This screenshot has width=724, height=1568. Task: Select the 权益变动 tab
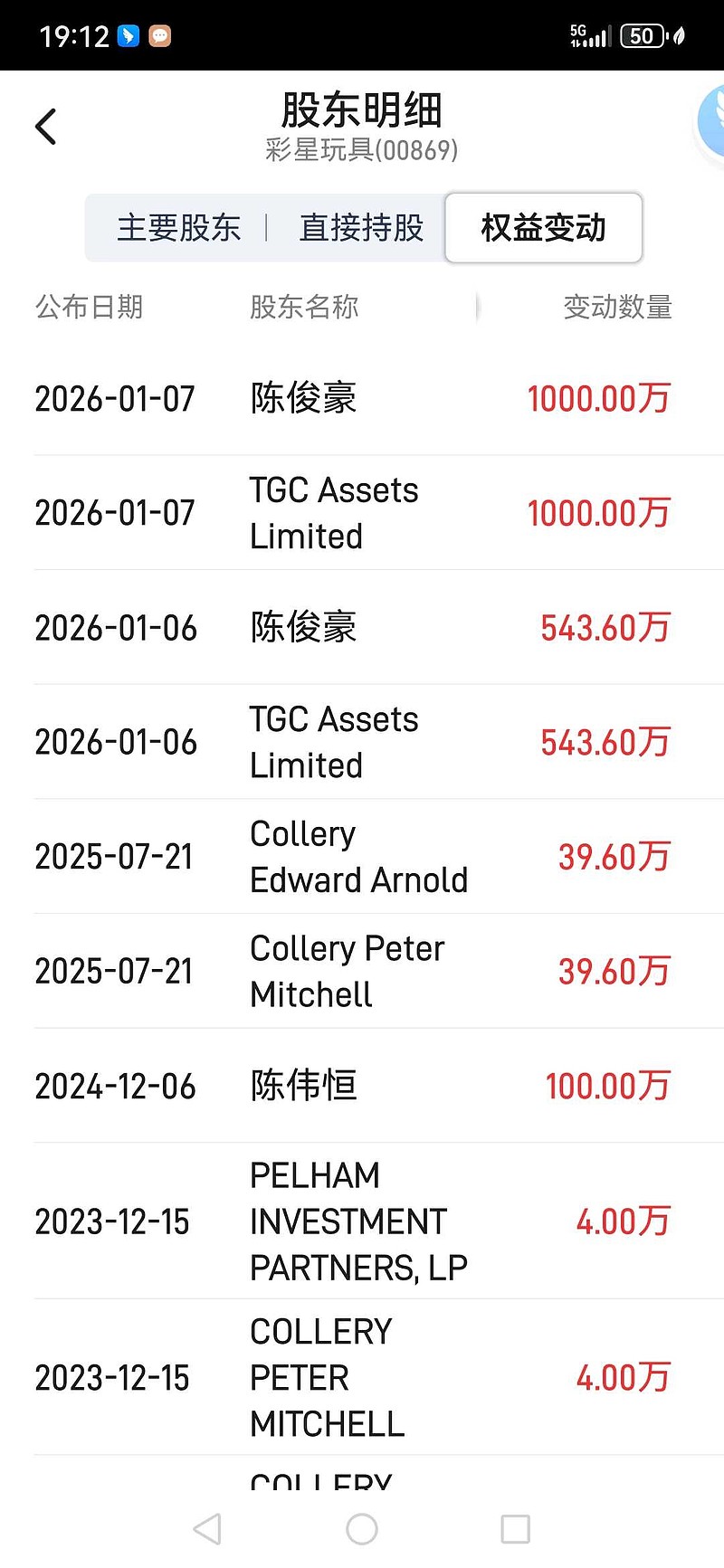click(x=543, y=228)
